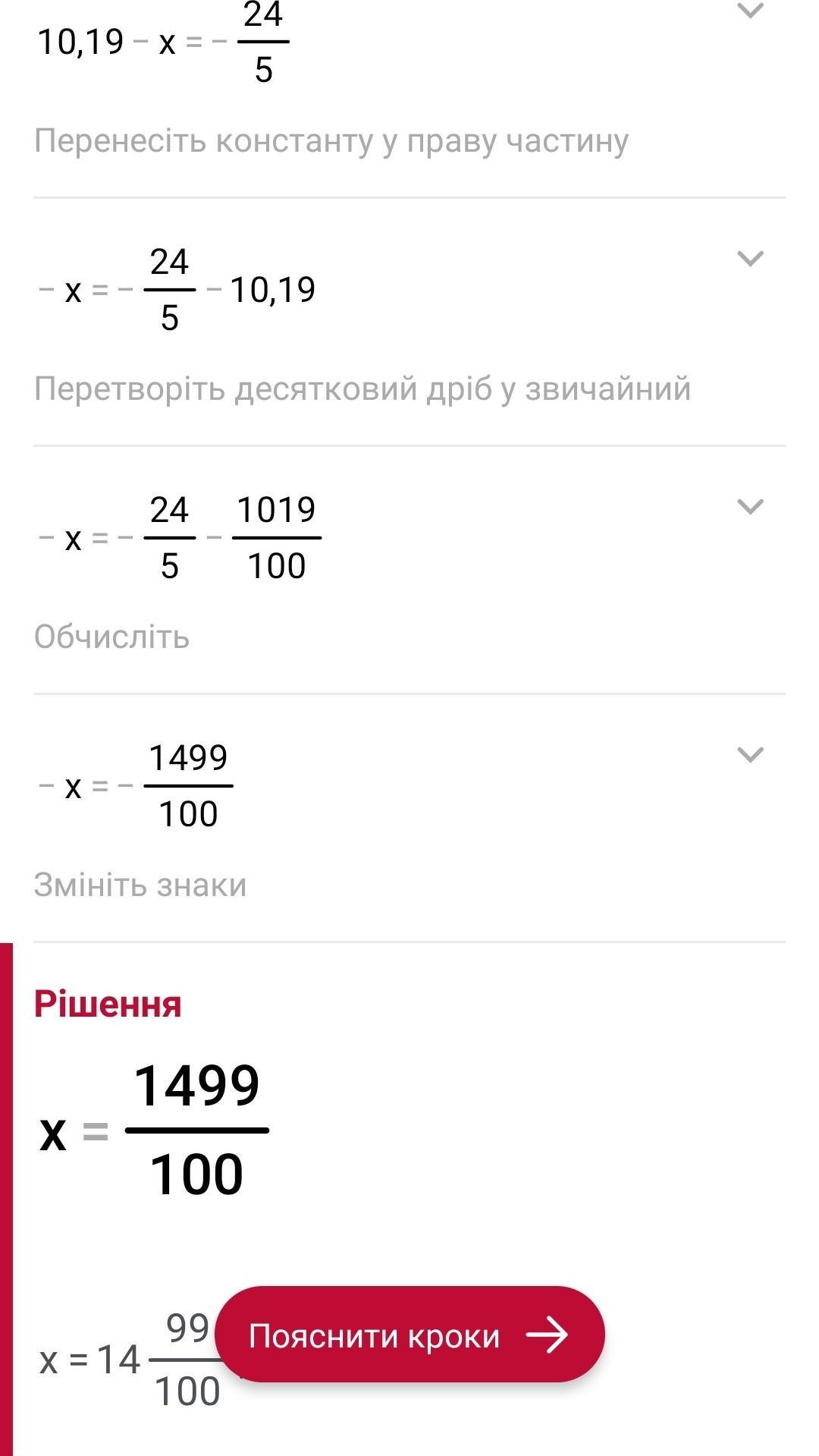
Task: Expand the step −x = −24/5 − 10,19
Action: tap(749, 259)
